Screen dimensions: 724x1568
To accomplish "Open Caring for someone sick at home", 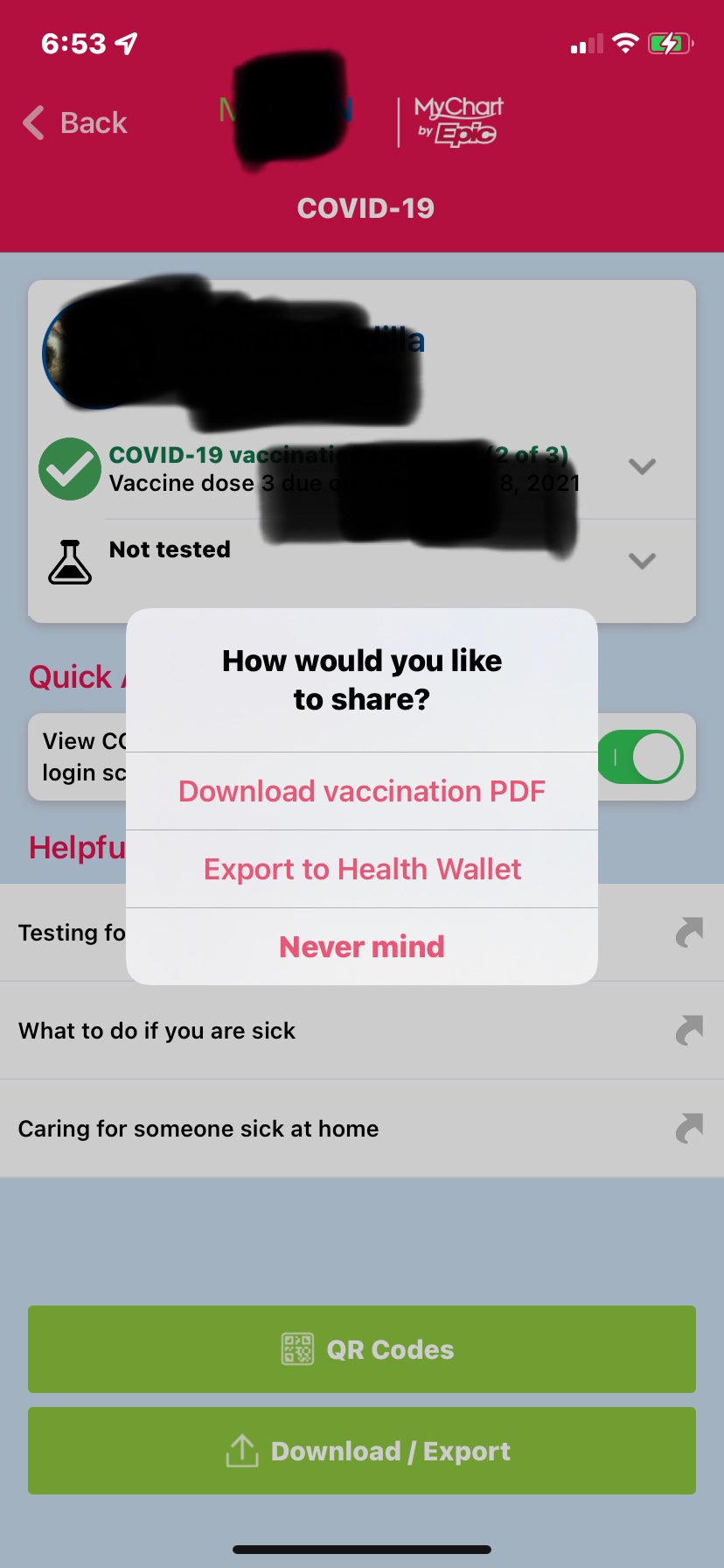I will [362, 1129].
